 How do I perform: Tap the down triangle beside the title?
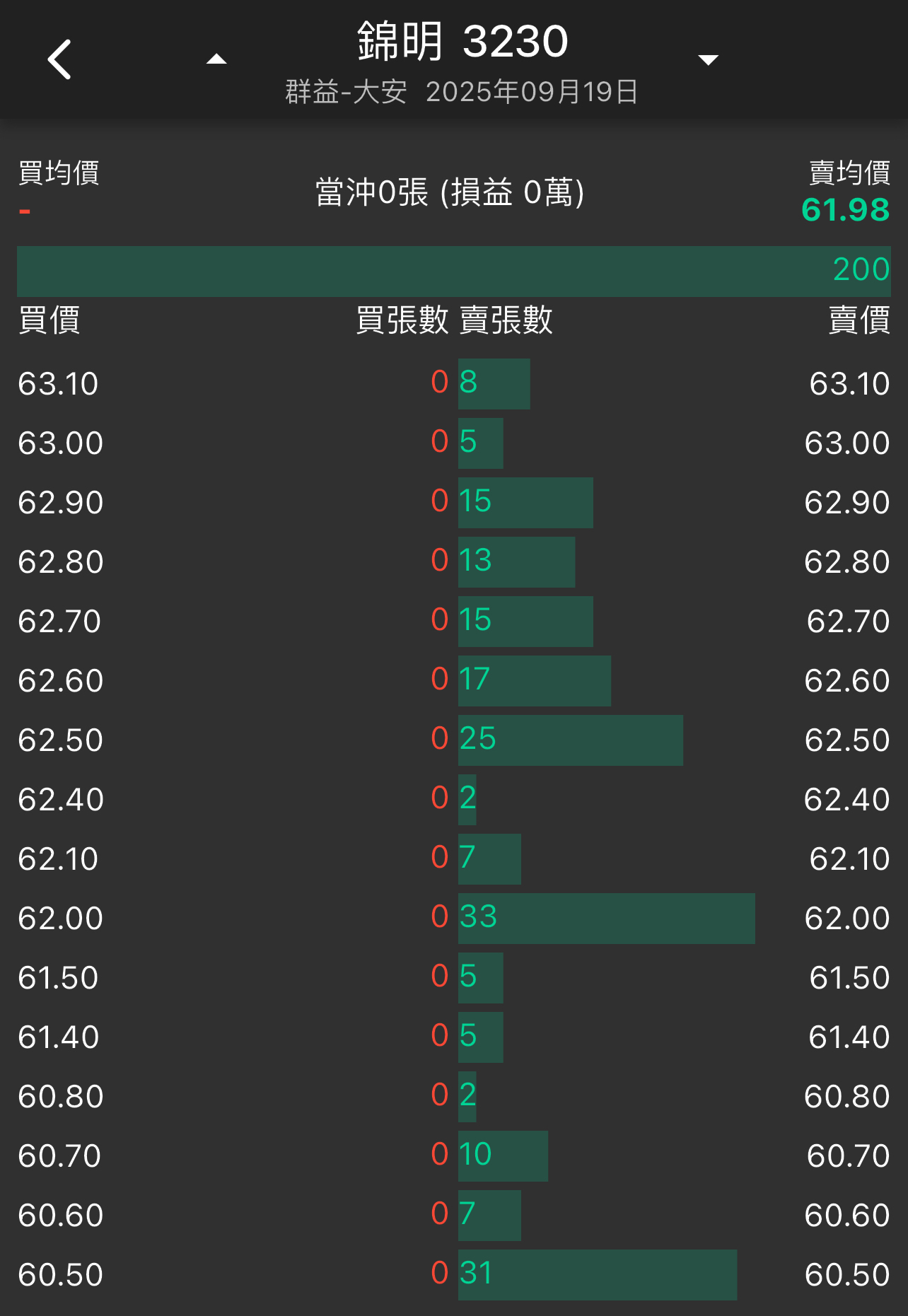[708, 59]
